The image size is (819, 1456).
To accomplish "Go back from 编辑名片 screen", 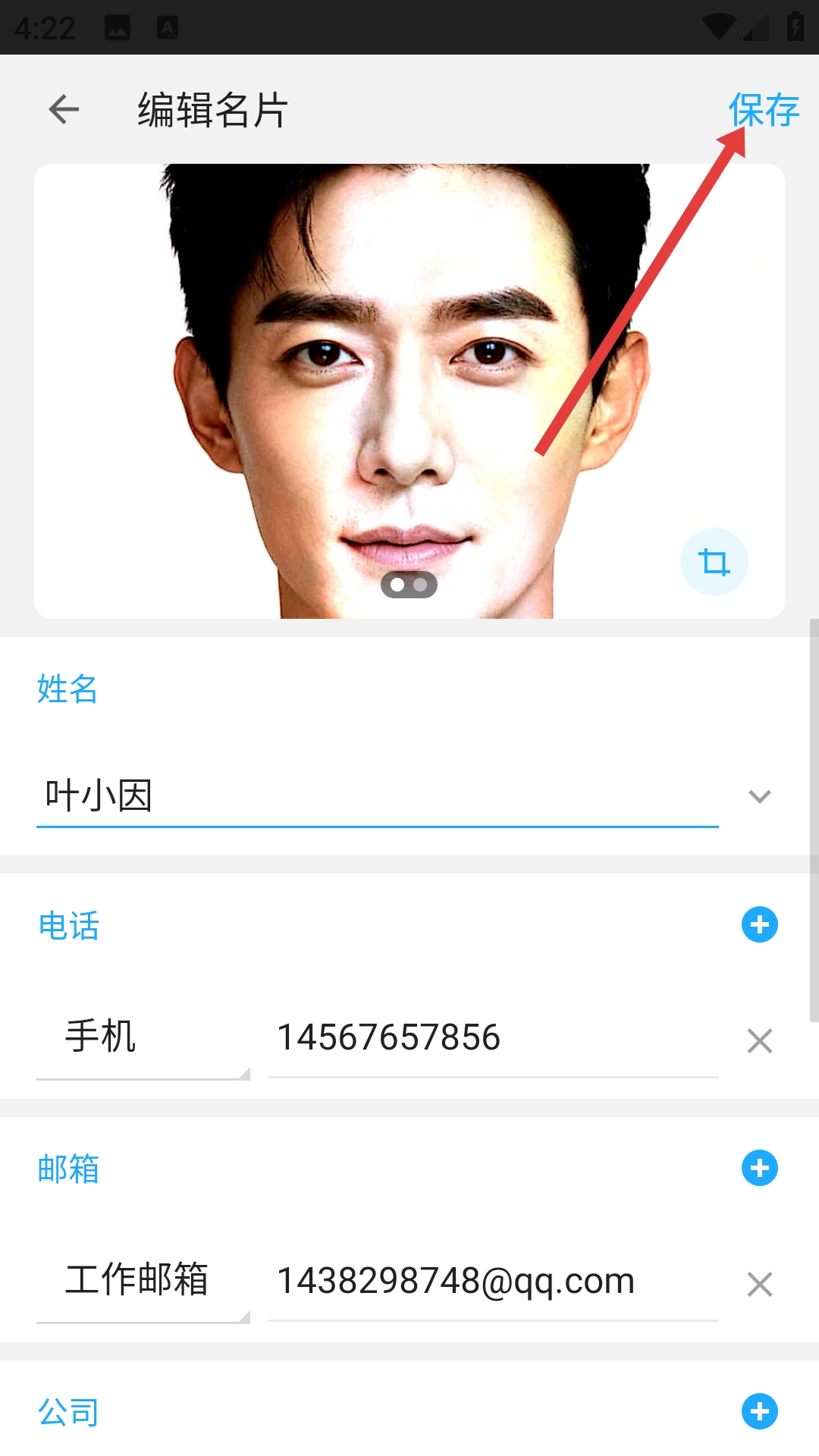I will [x=64, y=110].
